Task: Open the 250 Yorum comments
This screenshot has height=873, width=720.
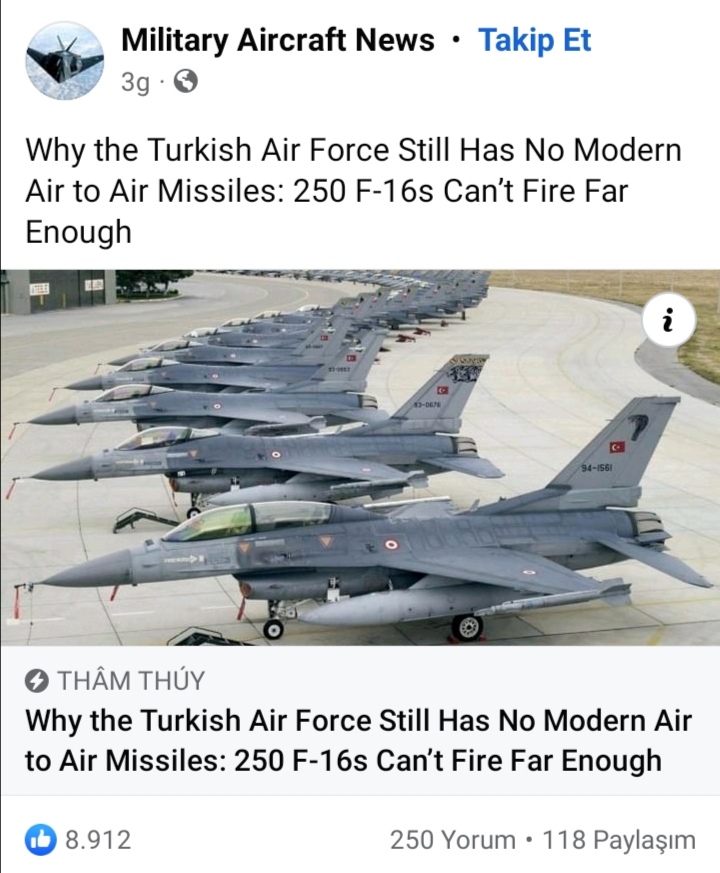Action: (452, 840)
